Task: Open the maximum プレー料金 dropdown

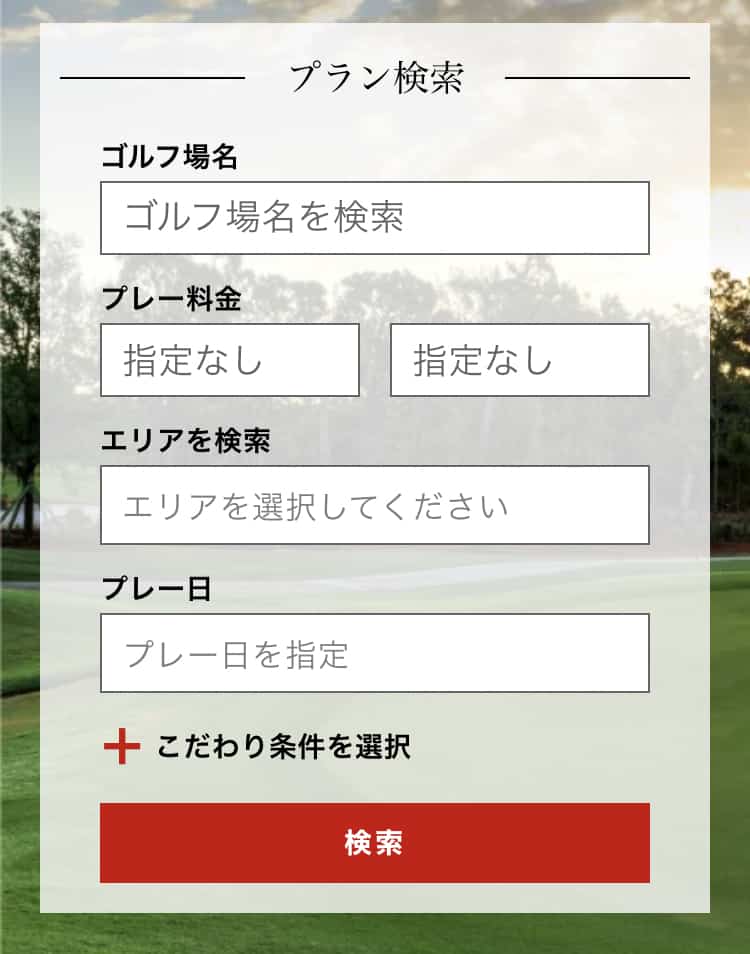Action: coord(519,360)
